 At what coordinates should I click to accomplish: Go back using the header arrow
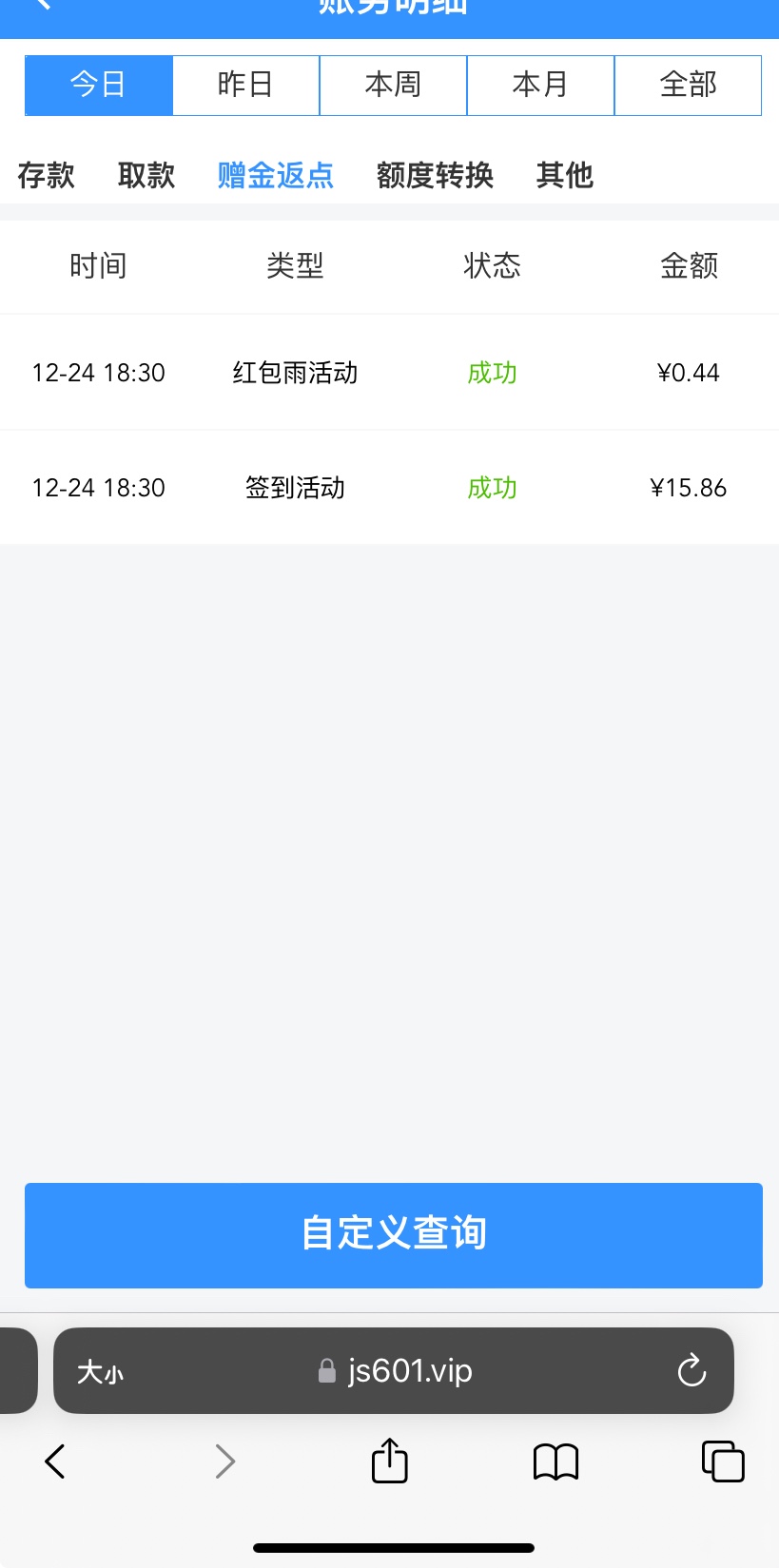43,5
